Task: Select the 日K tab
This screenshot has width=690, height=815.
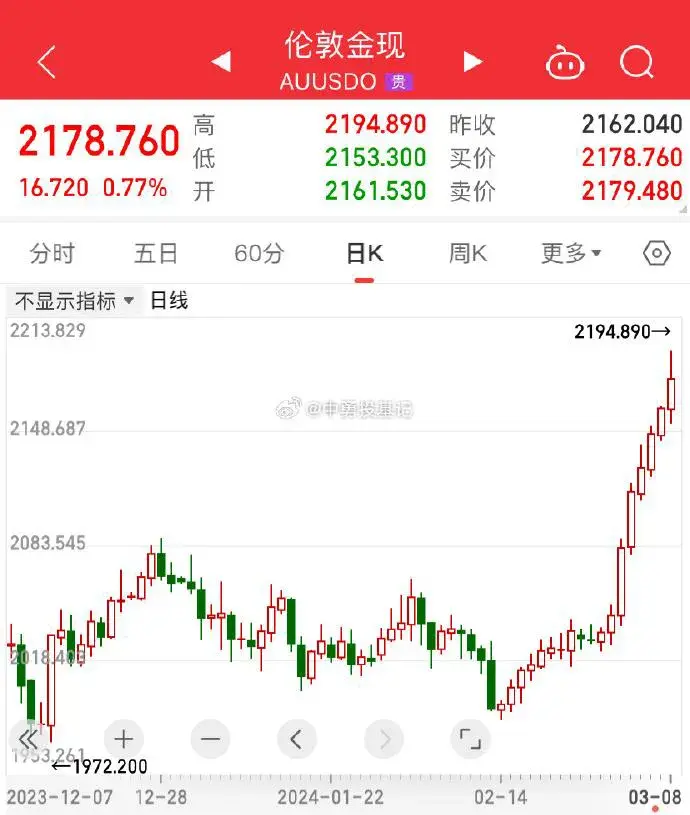Action: pos(364,254)
